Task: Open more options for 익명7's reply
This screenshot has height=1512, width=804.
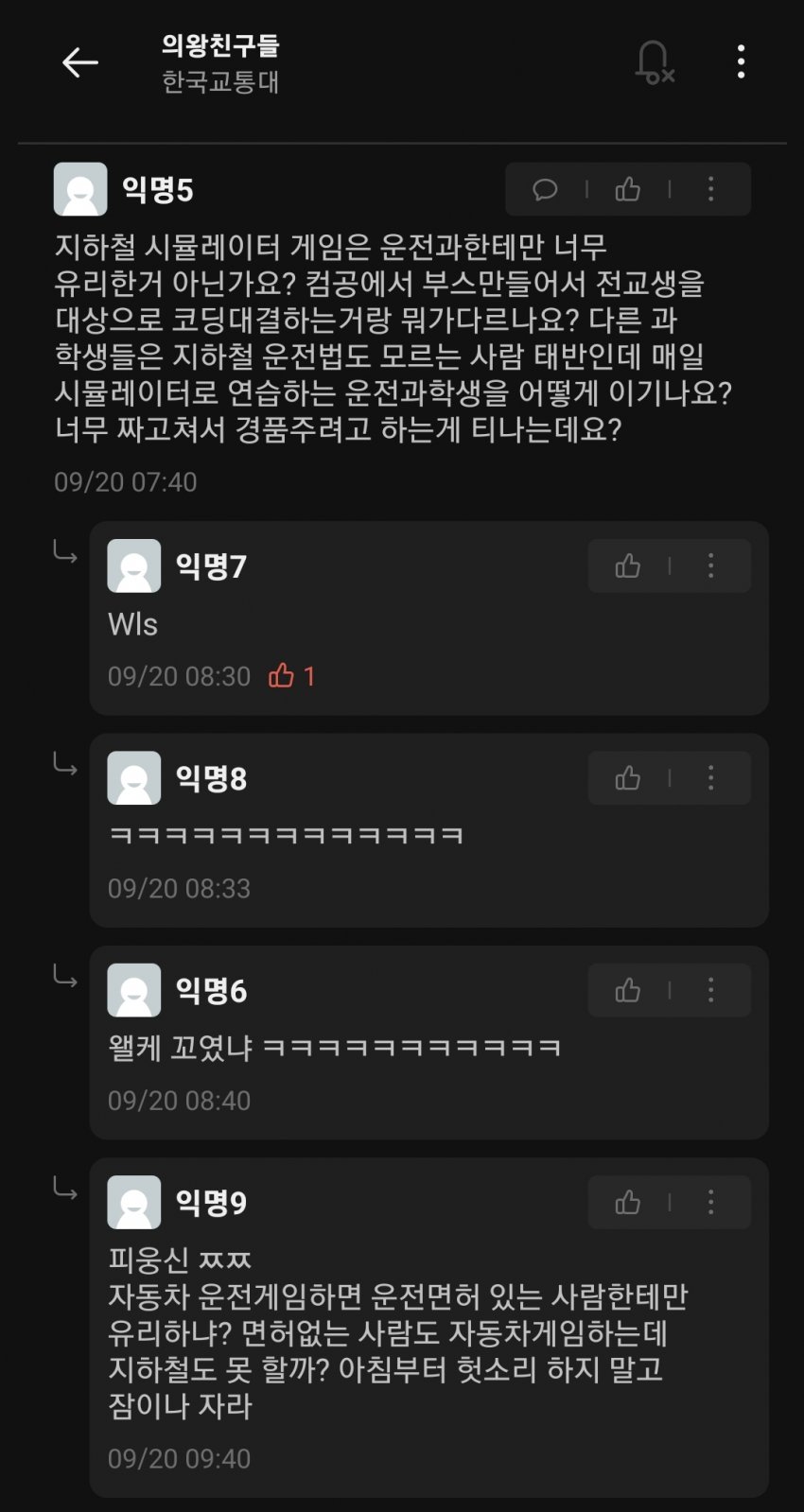Action: pyautogui.click(x=711, y=566)
